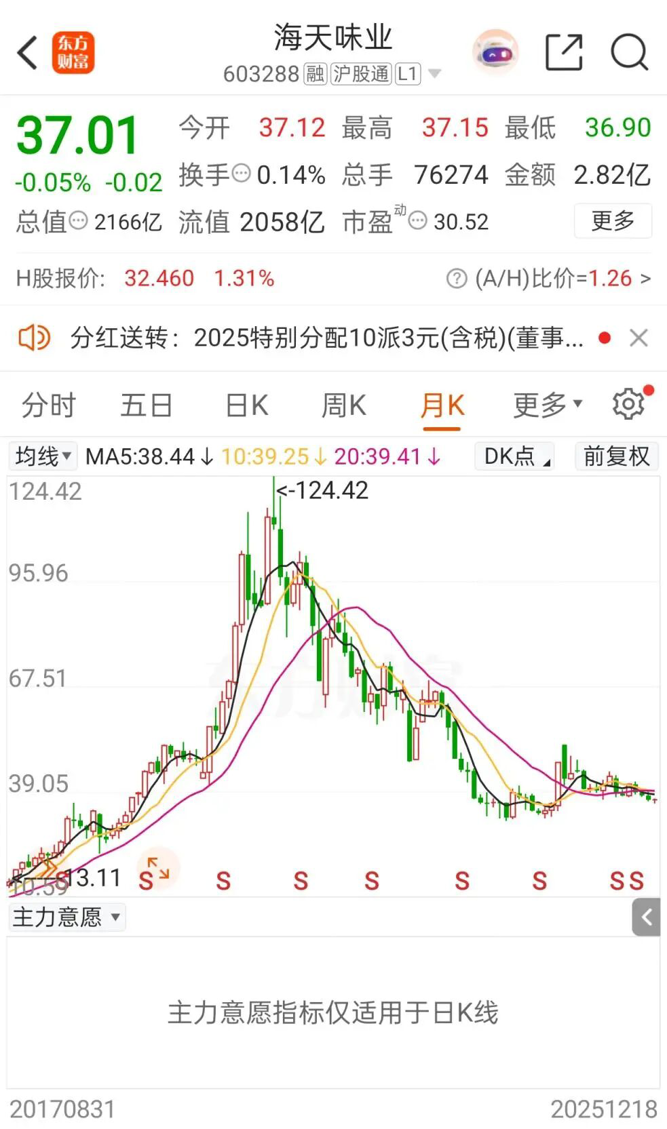Open chart settings gear
The width and height of the screenshot is (667, 1129).
point(628,404)
